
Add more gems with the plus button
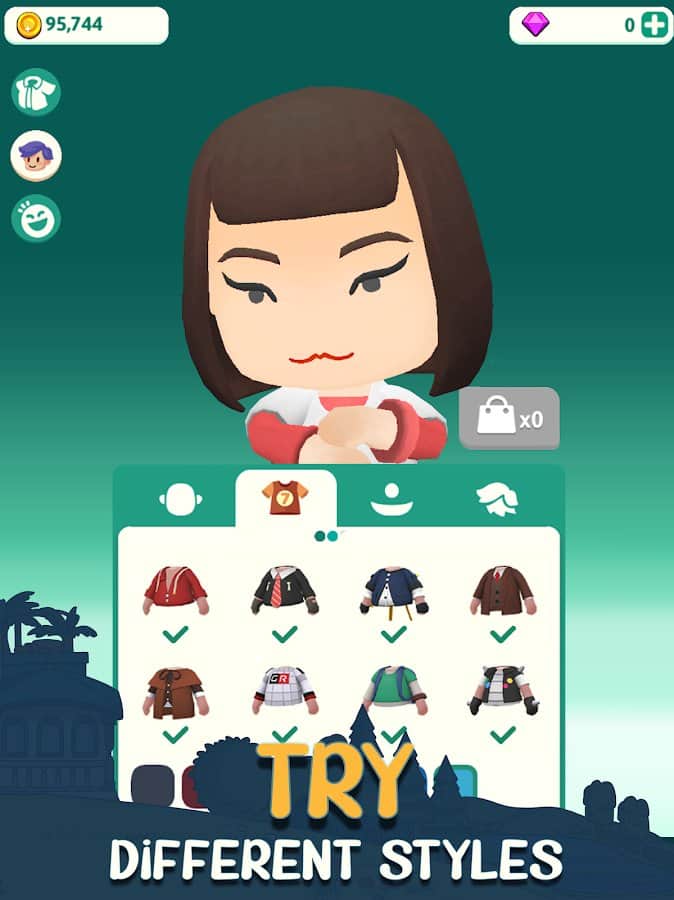tap(653, 25)
